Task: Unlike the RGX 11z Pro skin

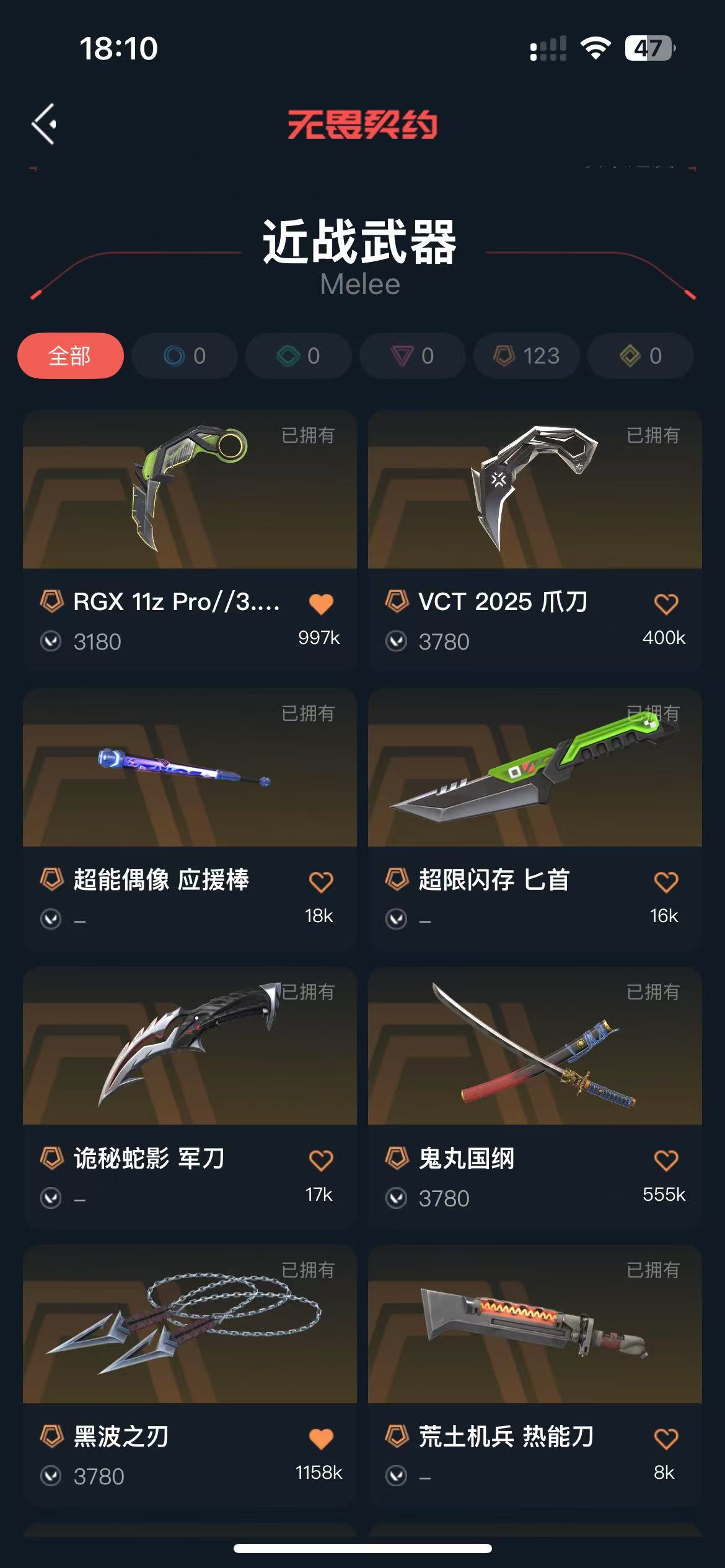Action: [x=321, y=603]
